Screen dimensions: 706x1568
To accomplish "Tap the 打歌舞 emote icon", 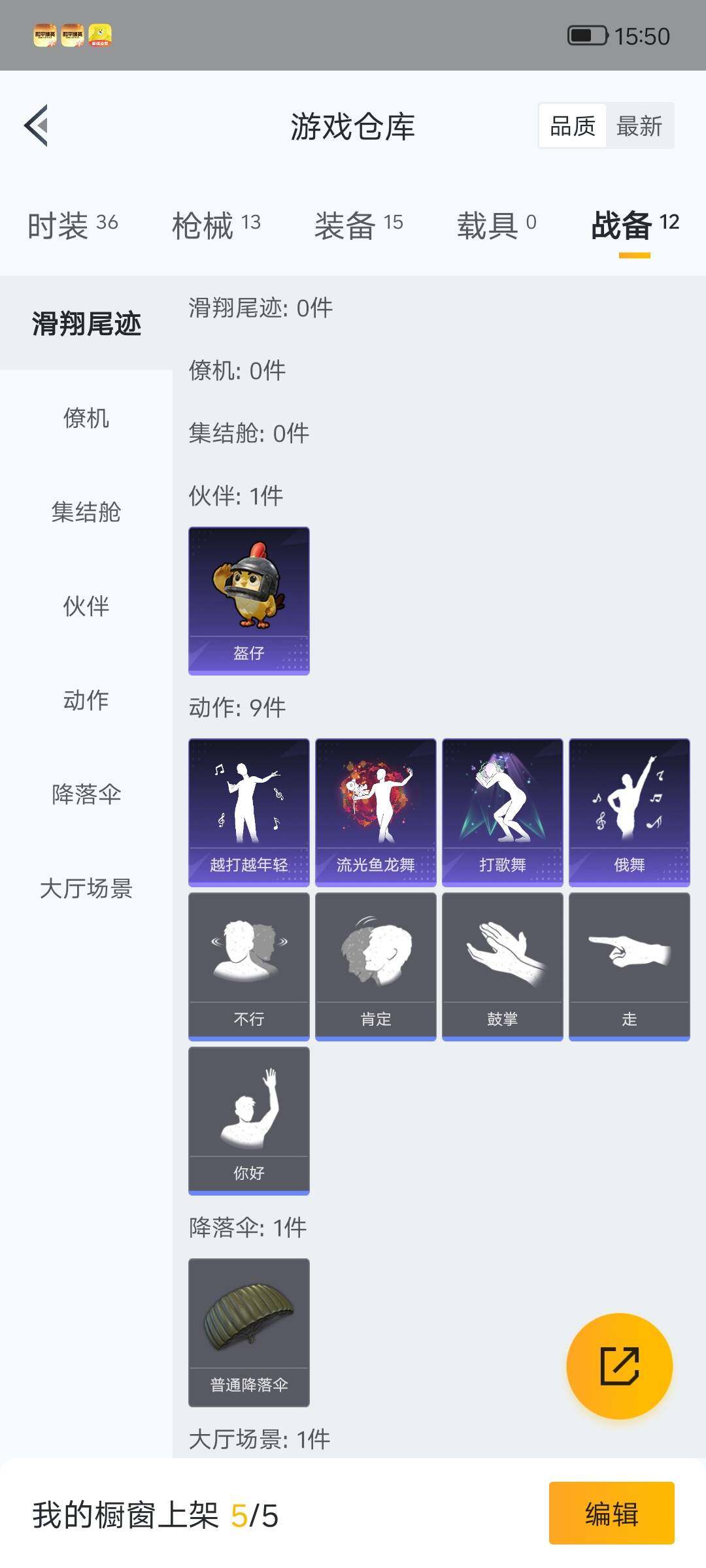I will pos(502,810).
